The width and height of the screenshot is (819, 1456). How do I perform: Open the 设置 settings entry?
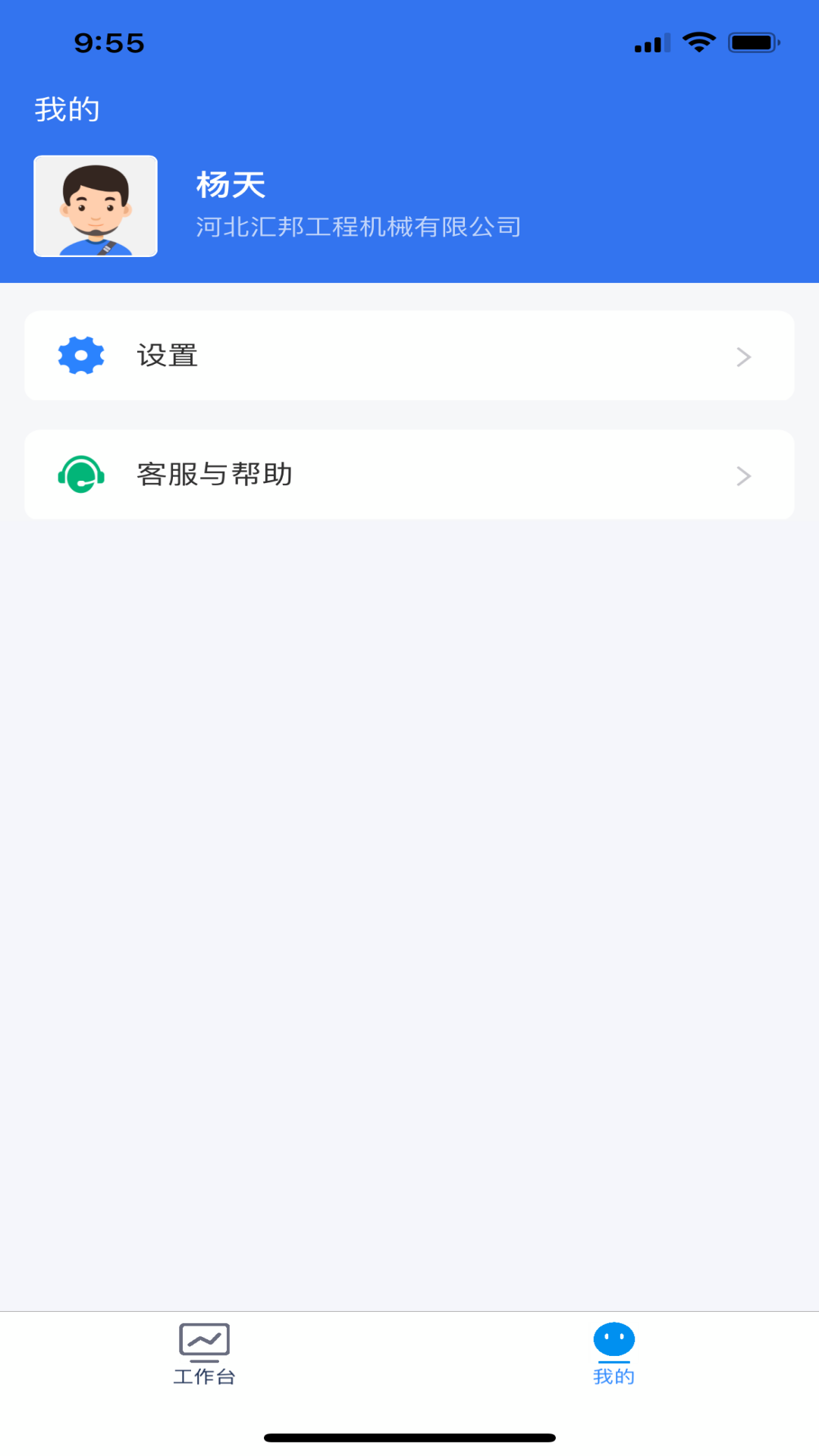coord(409,355)
